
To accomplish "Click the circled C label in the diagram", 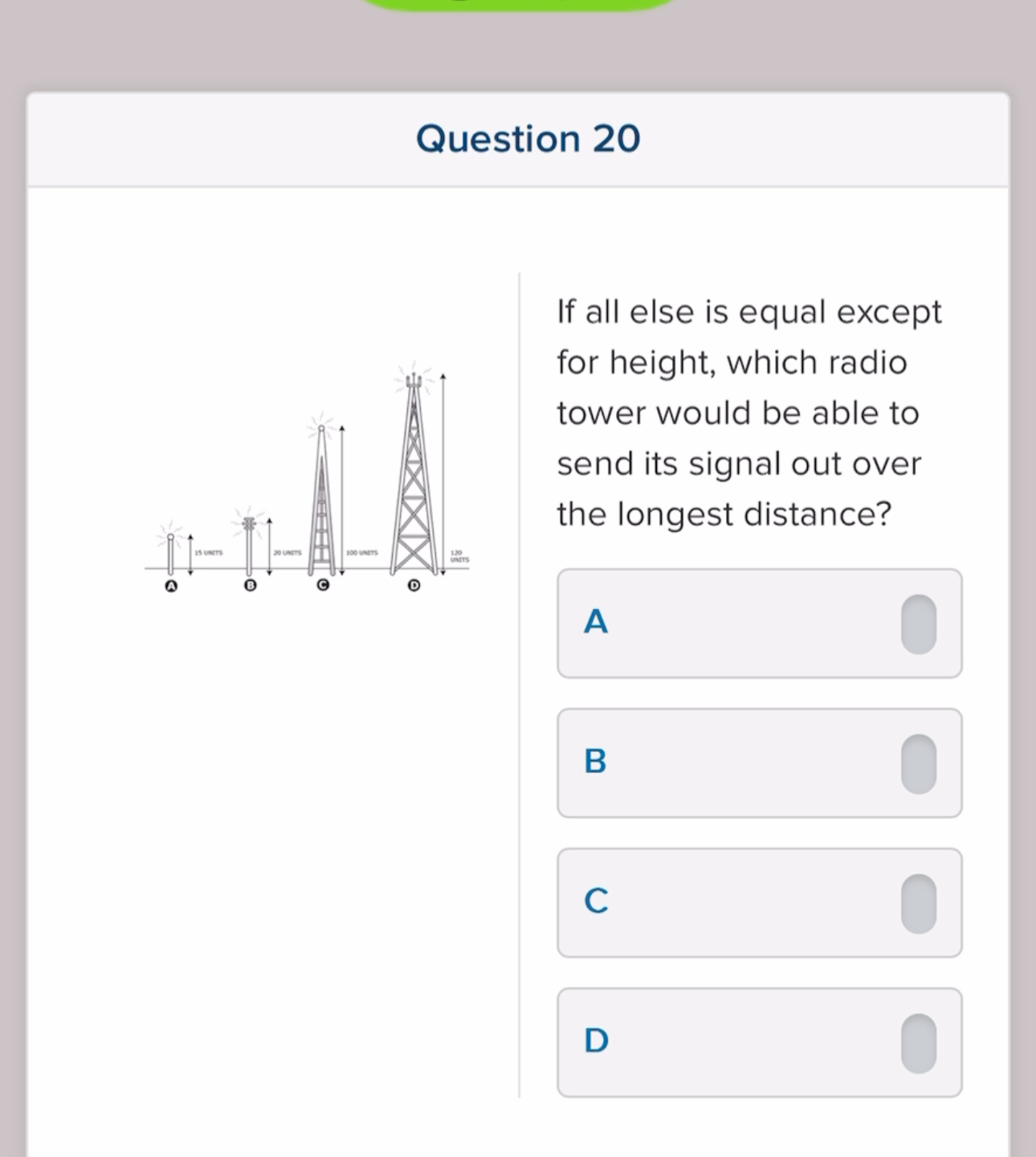I will pos(321,586).
